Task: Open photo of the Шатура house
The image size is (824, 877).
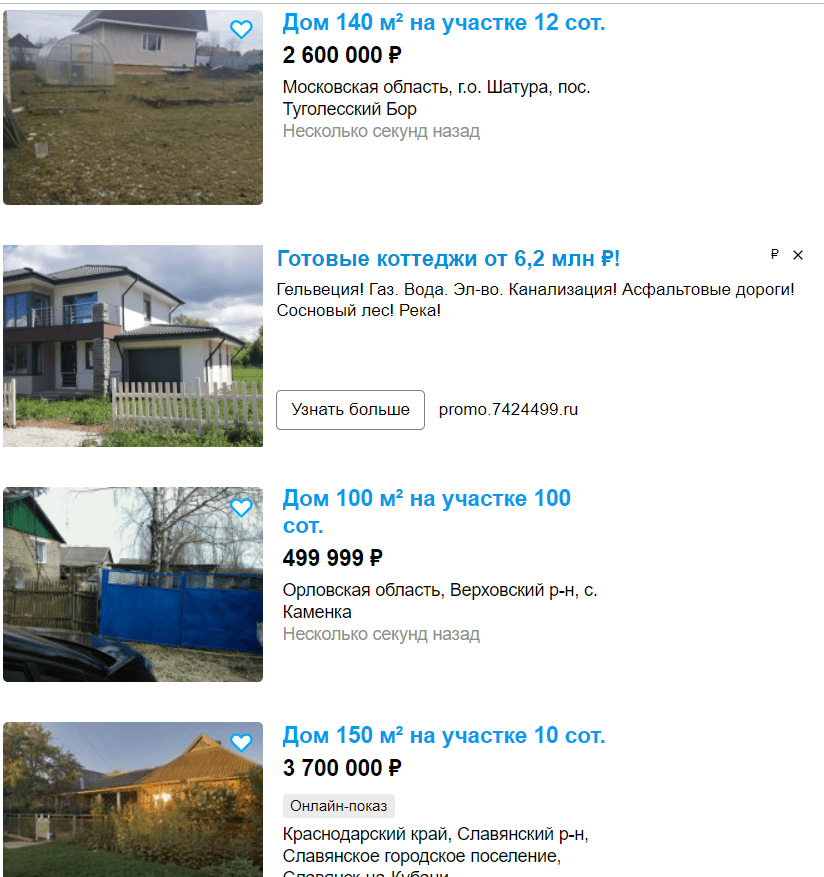Action: pyautogui.click(x=132, y=107)
